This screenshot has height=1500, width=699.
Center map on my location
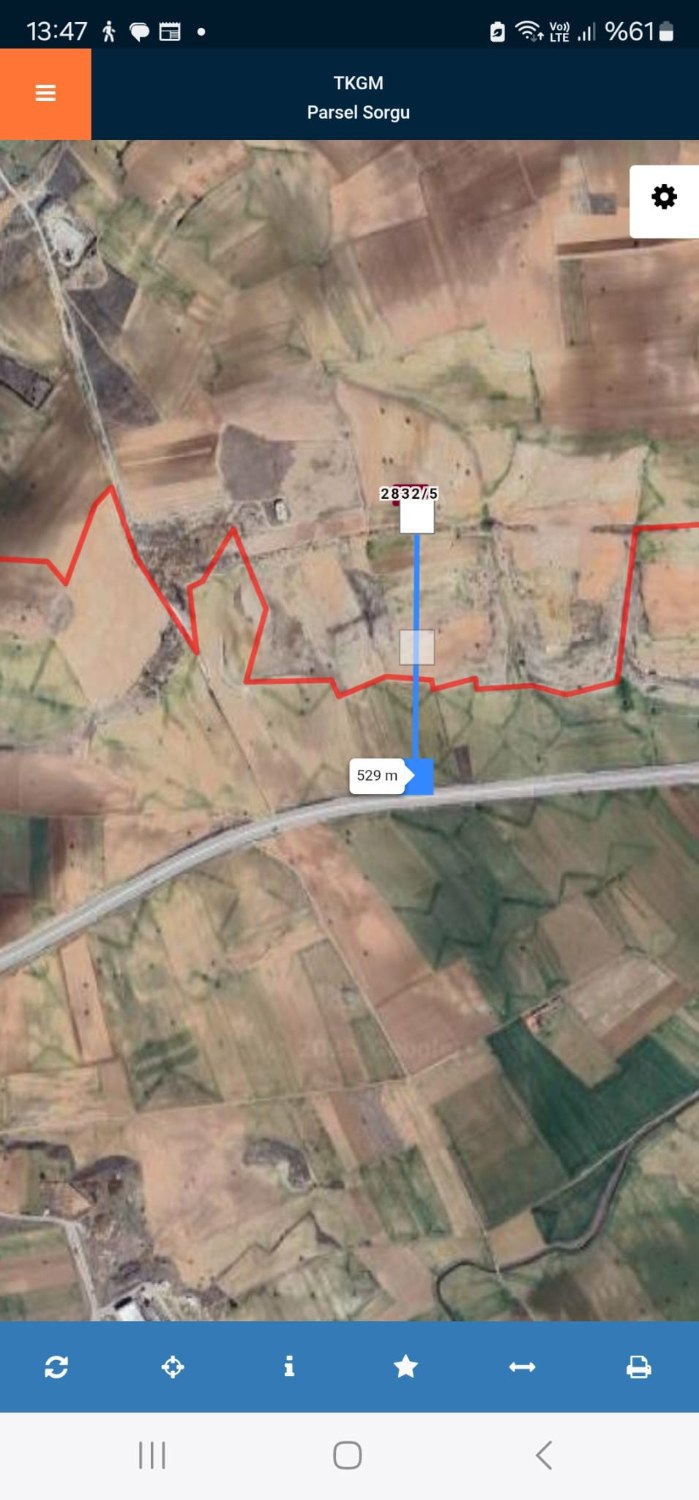pos(173,1366)
